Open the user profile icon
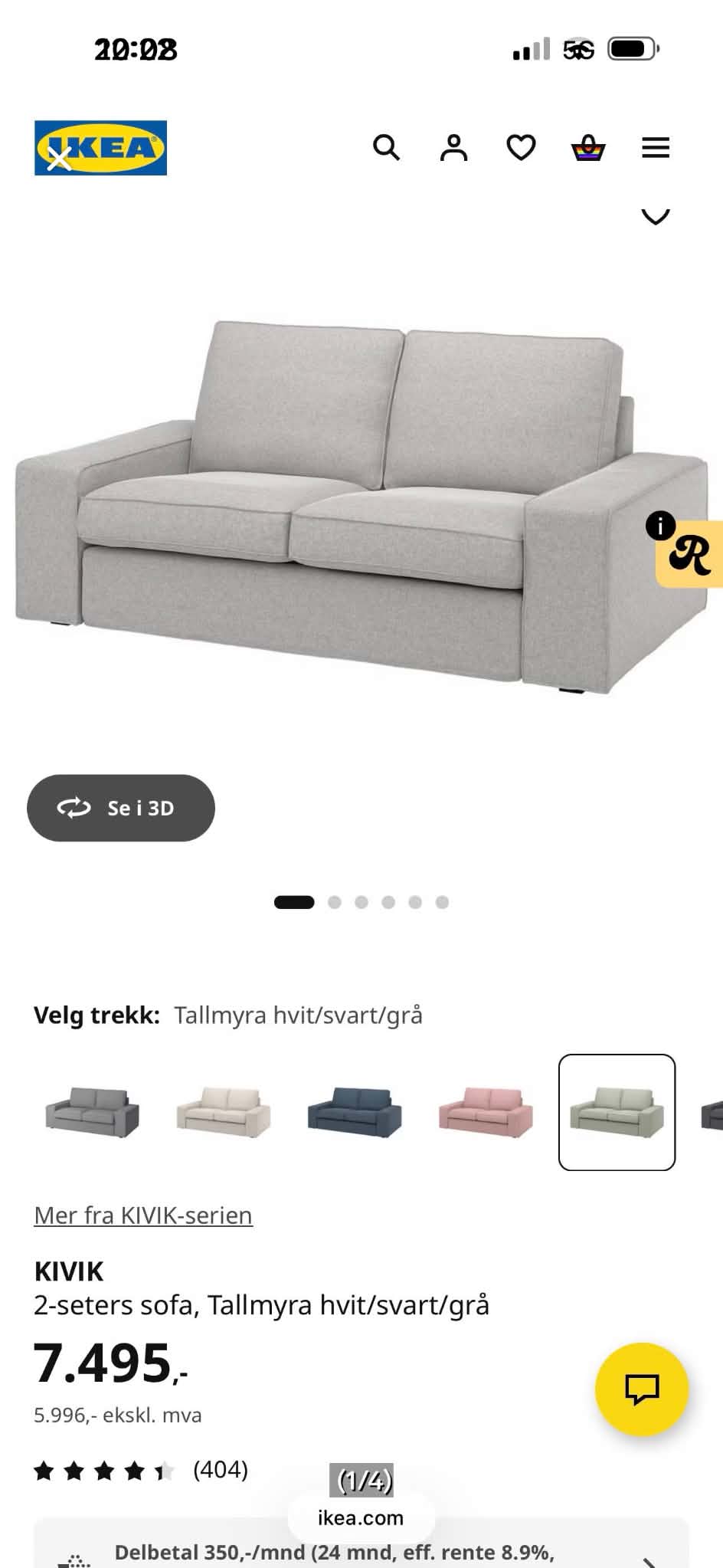The width and height of the screenshot is (723, 1568). tap(453, 147)
